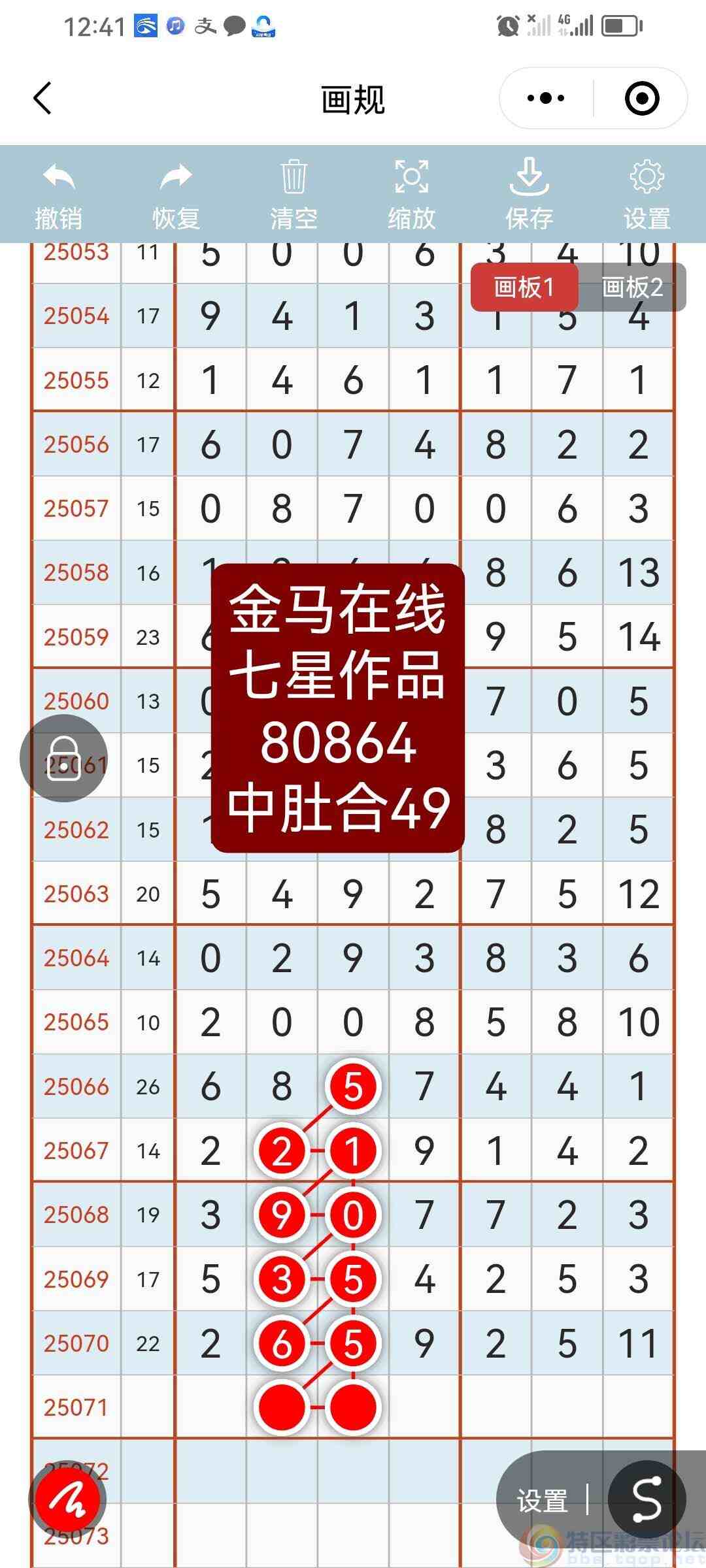Click the circular capsule close control at top right

coord(643,98)
